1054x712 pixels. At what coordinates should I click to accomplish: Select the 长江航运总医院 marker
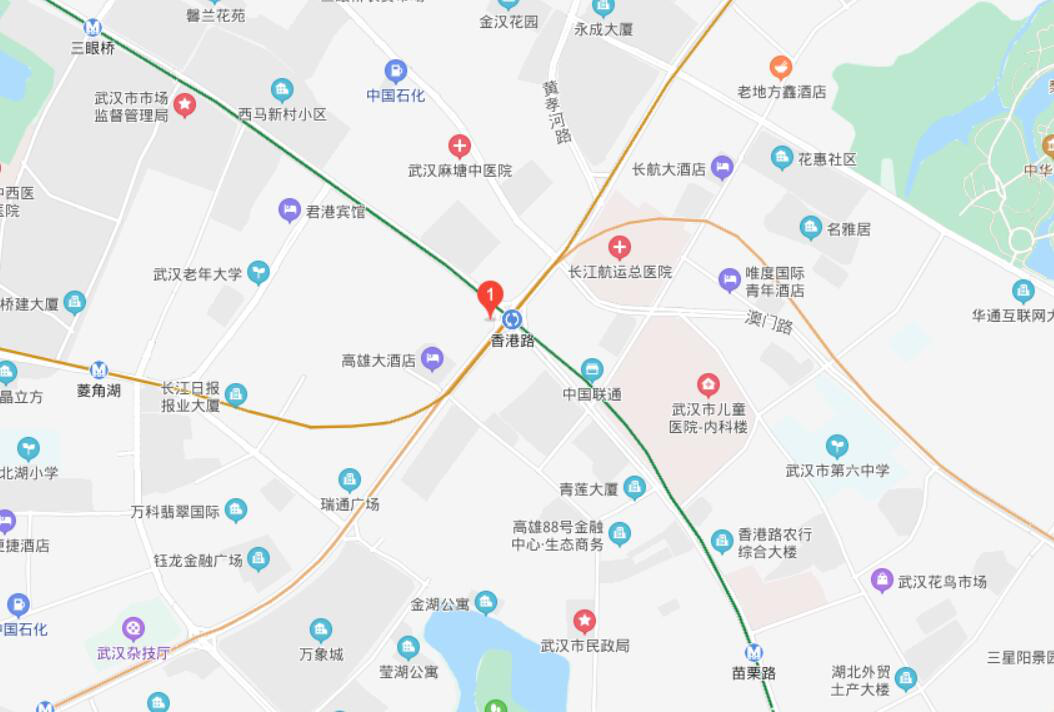pyautogui.click(x=619, y=247)
